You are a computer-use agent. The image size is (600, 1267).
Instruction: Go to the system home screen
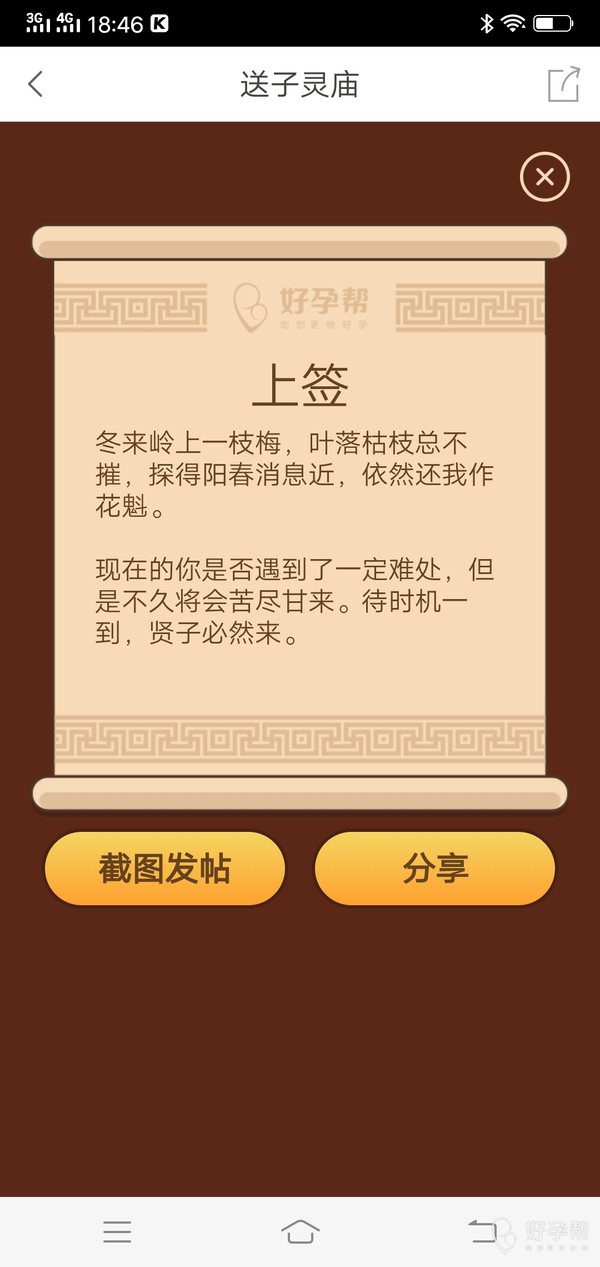coord(300,1232)
